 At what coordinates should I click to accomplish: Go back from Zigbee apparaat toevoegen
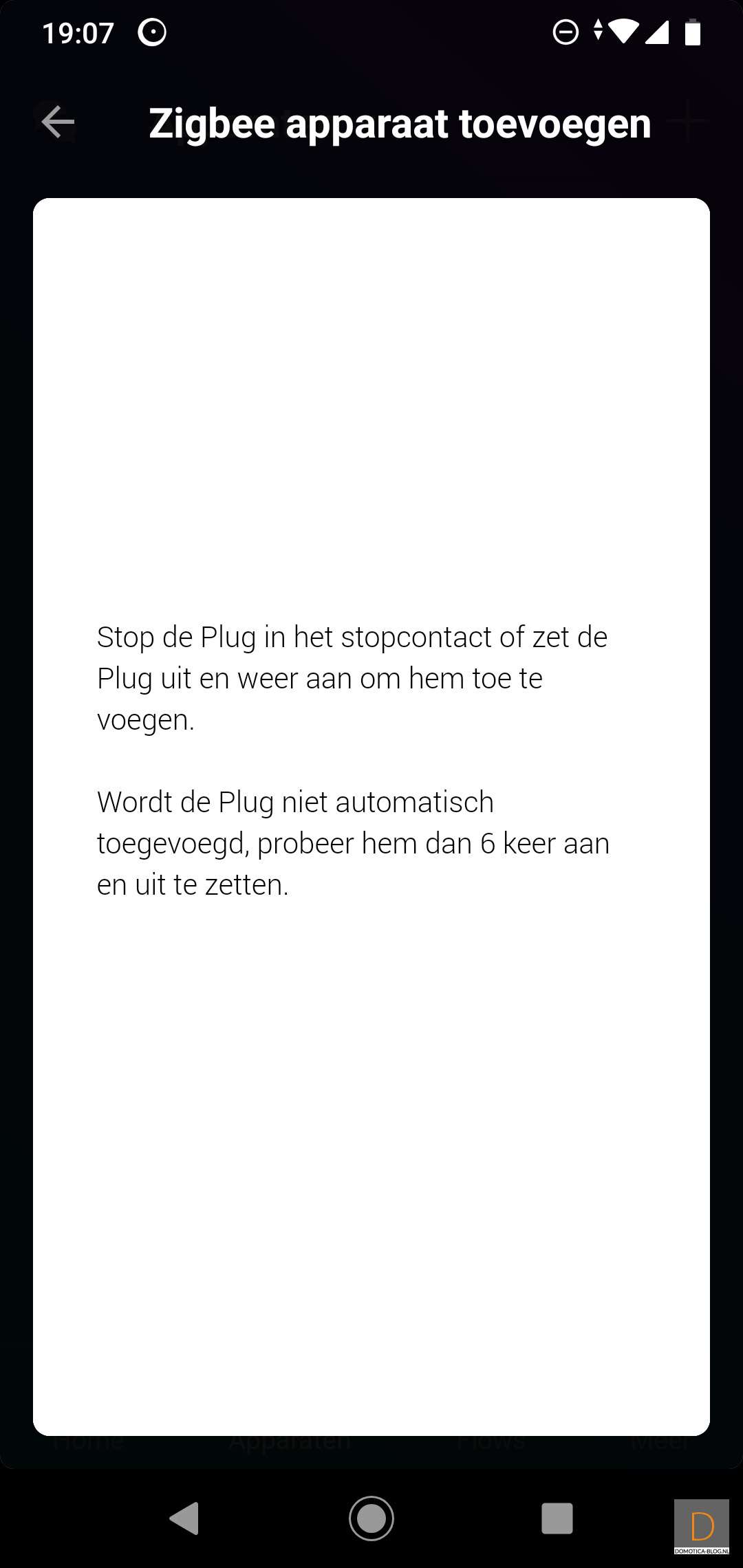58,122
